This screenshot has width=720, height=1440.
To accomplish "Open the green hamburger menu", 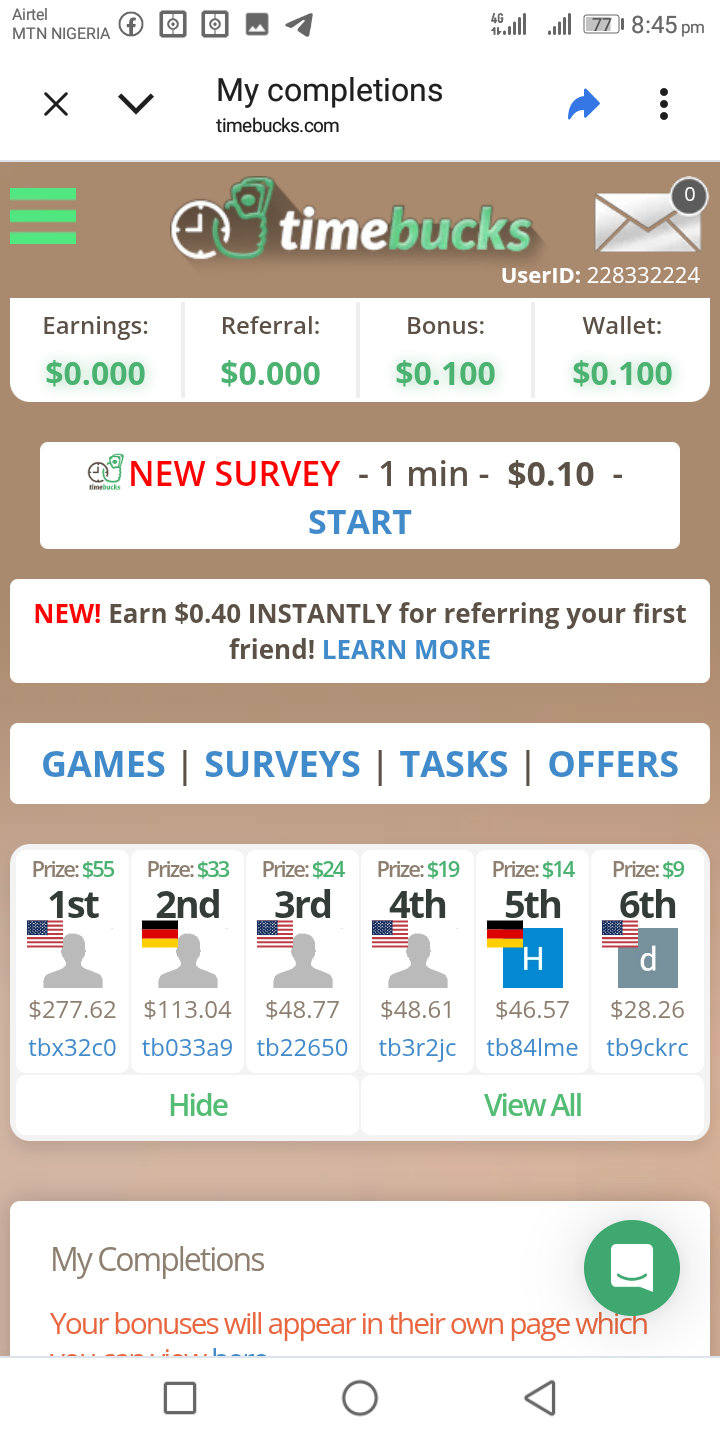I will coord(43,216).
